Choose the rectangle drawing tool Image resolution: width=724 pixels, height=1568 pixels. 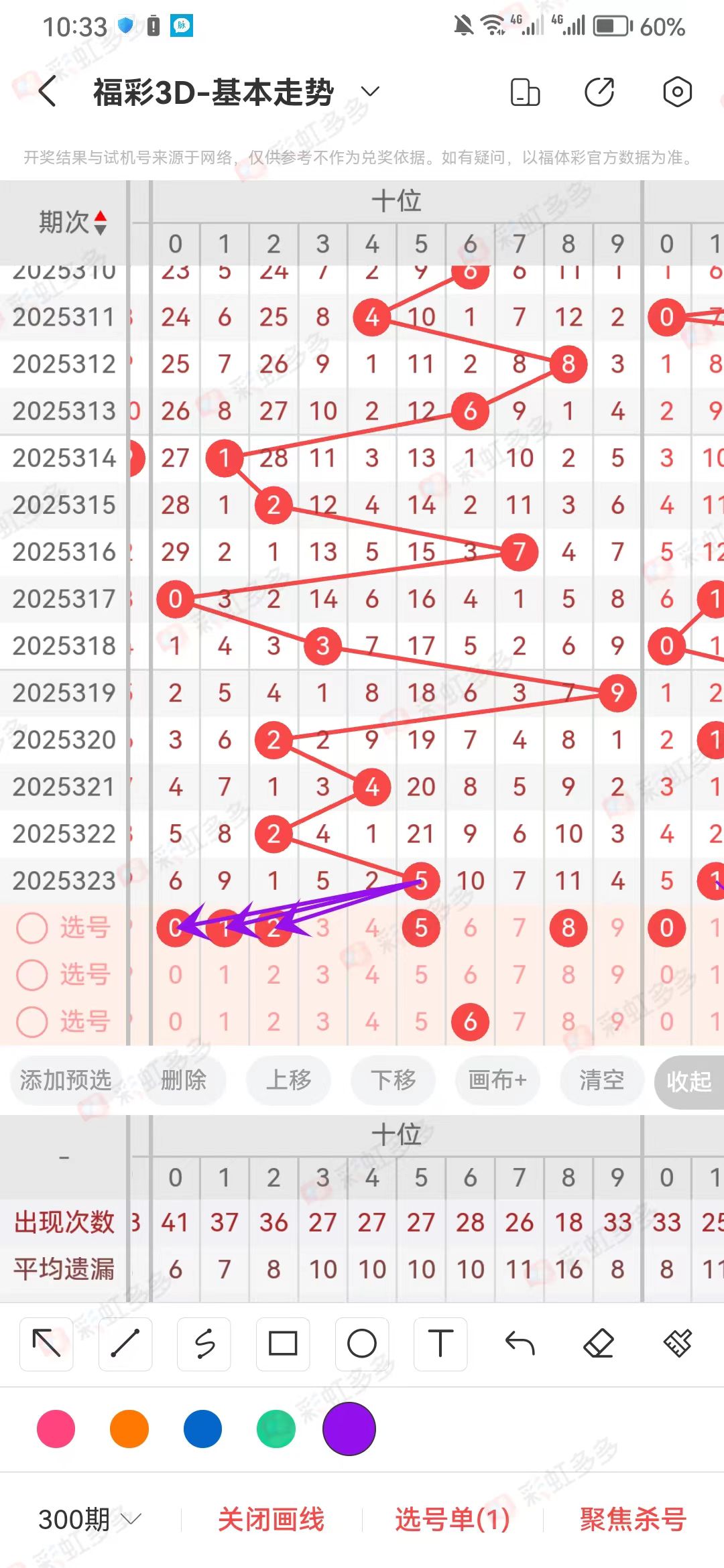tap(283, 1344)
